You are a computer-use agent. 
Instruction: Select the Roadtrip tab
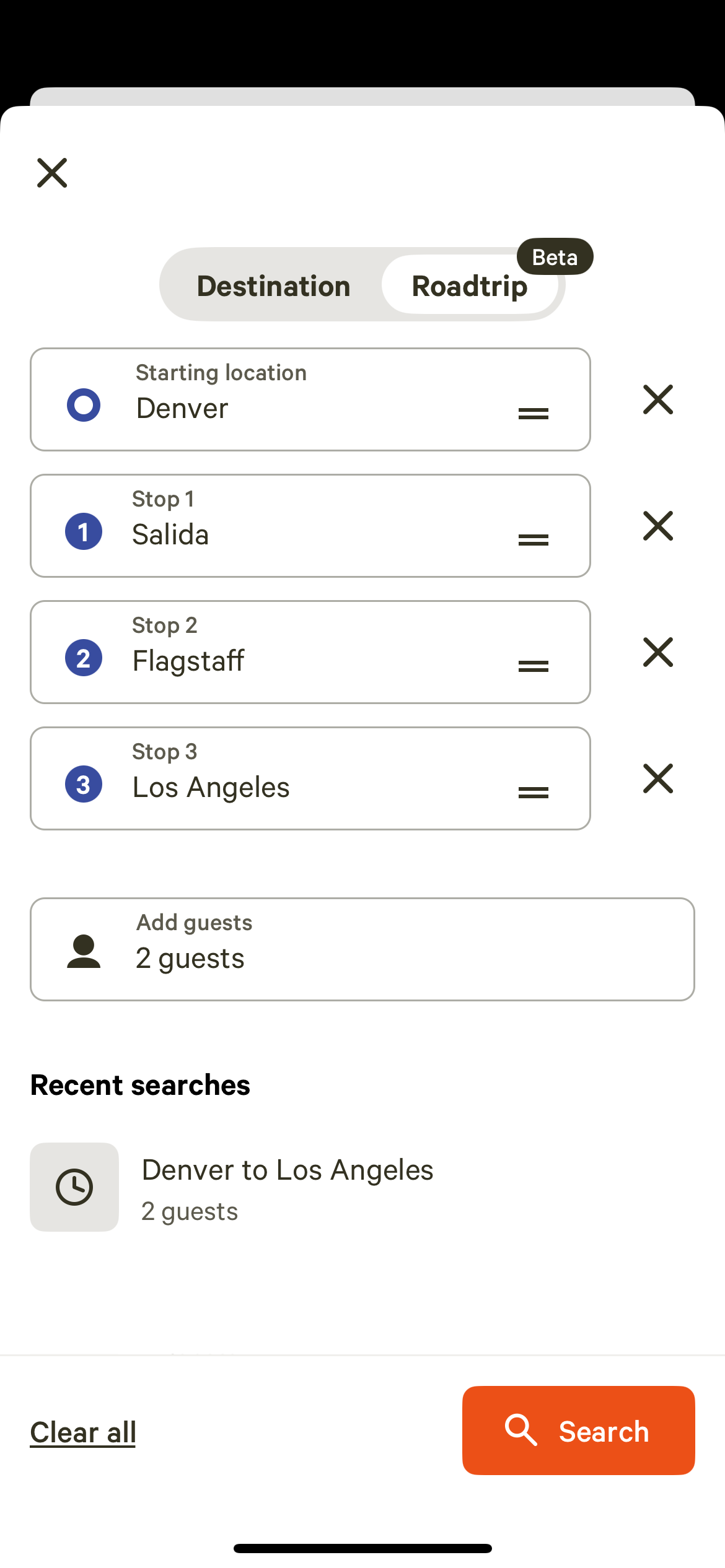click(470, 285)
